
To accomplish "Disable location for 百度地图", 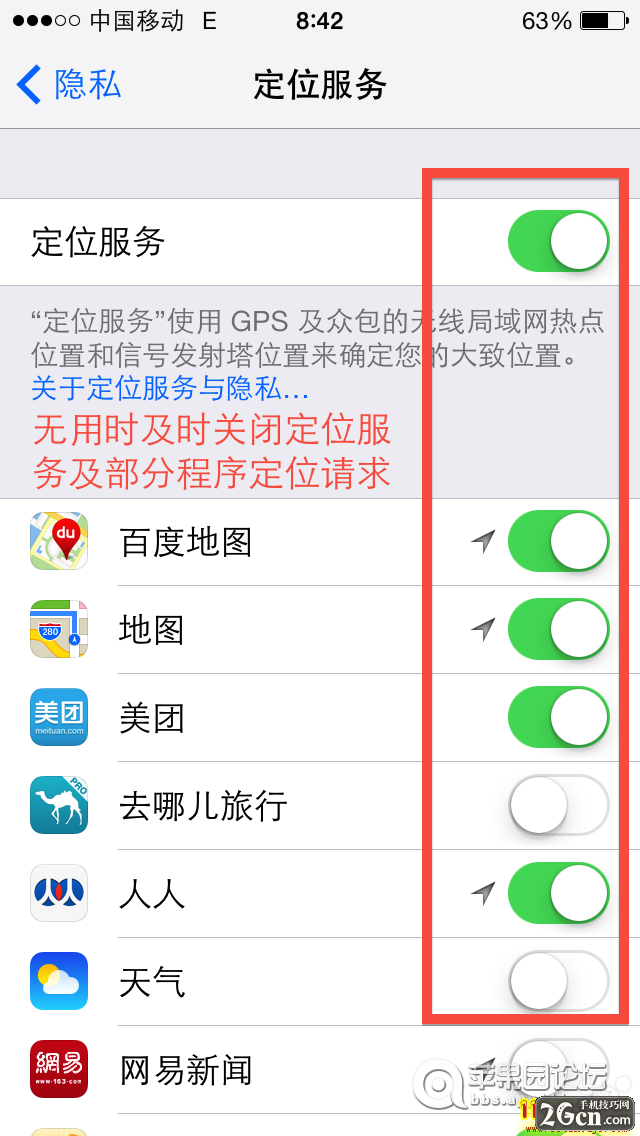I will point(558,542).
